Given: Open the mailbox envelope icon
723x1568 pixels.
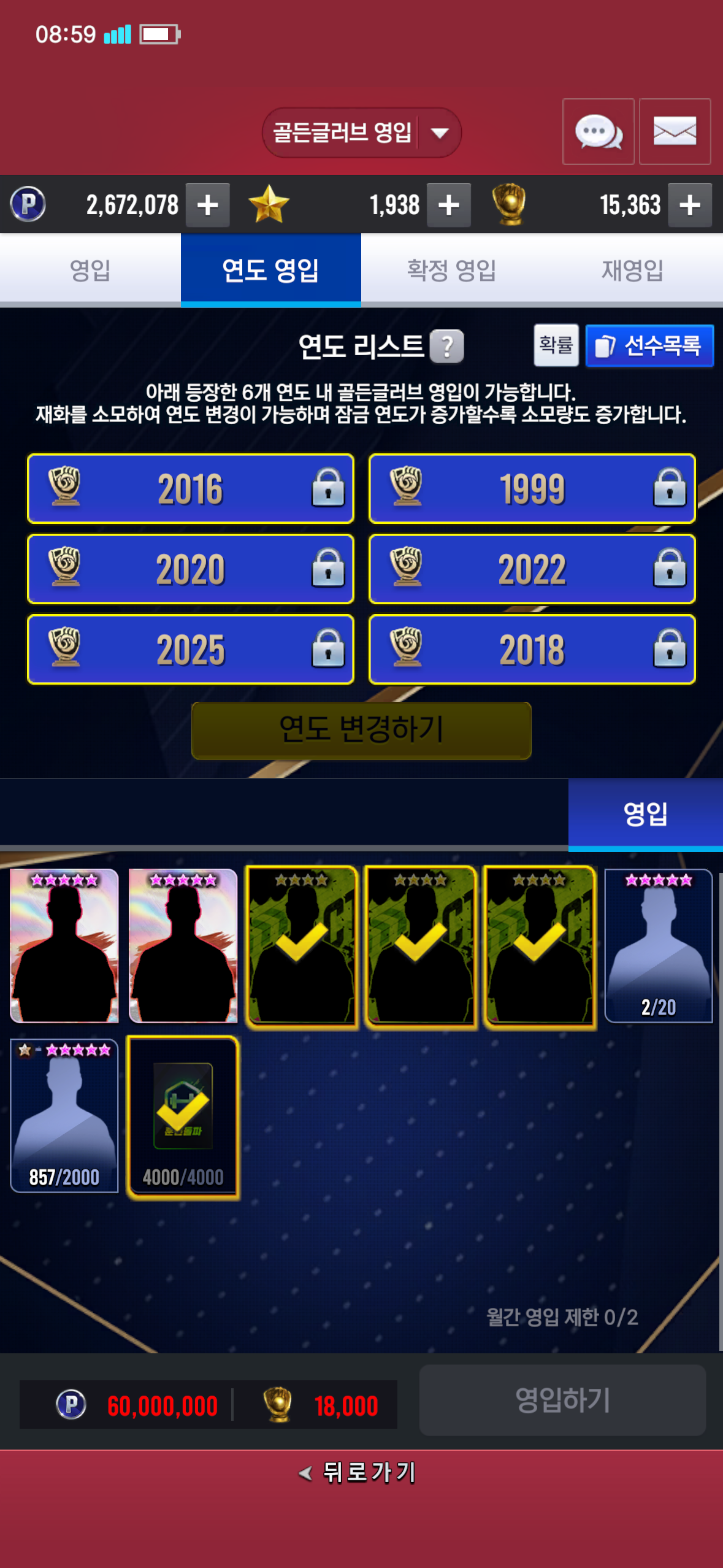Looking at the screenshot, I should tap(675, 132).
